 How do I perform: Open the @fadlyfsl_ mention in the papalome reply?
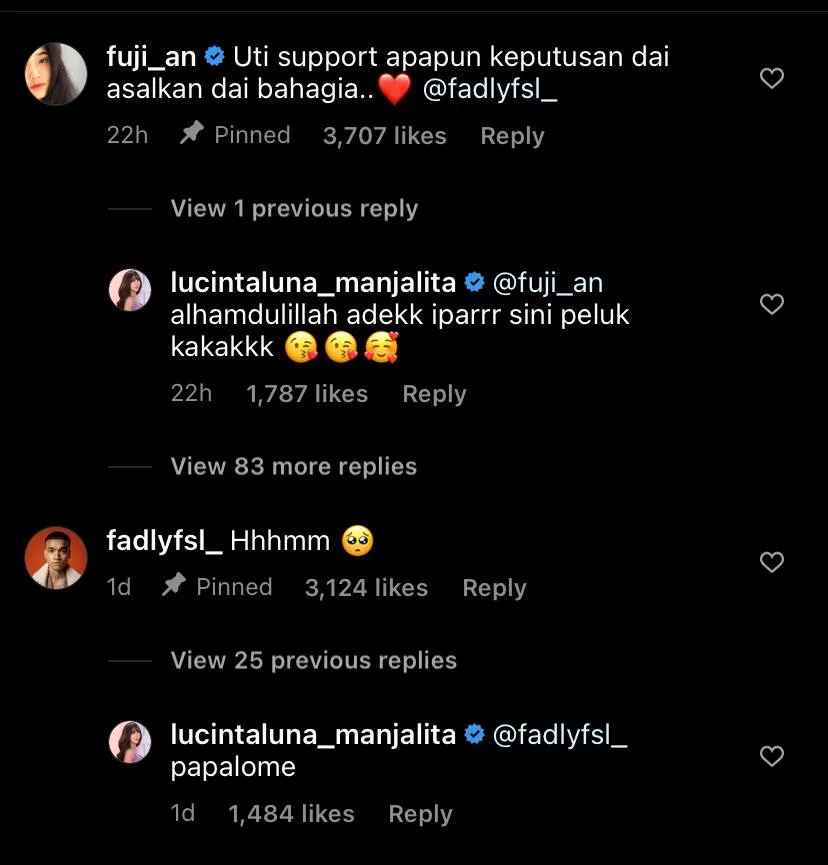point(560,736)
